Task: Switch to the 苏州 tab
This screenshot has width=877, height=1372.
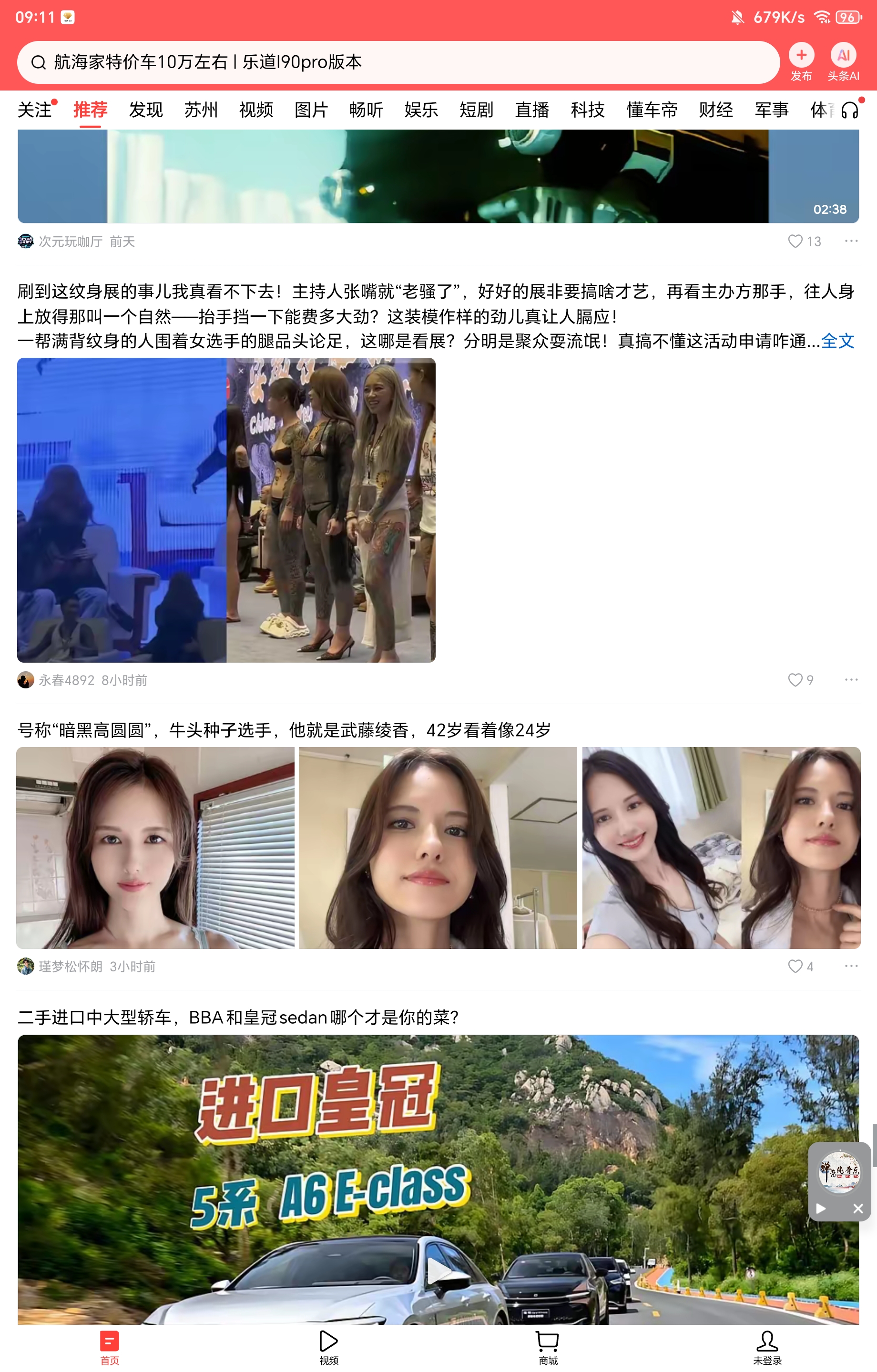Action: [201, 110]
